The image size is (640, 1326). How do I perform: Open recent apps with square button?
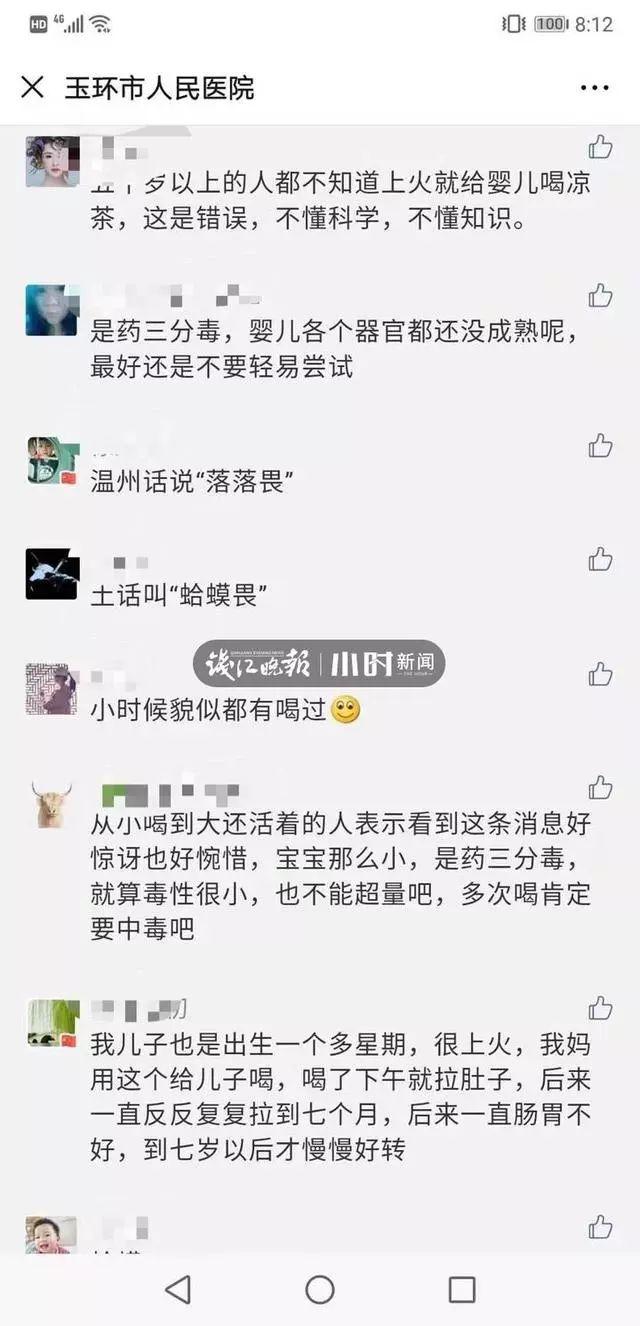pyautogui.click(x=461, y=1289)
